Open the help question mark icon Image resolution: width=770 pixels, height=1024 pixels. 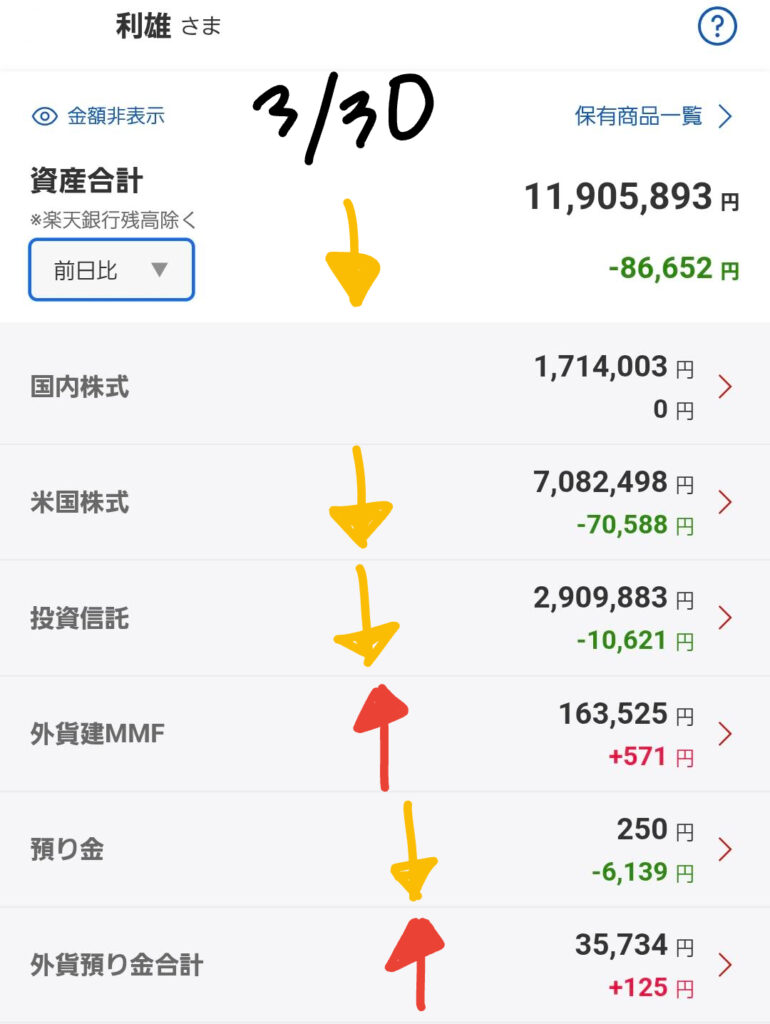[x=717, y=27]
